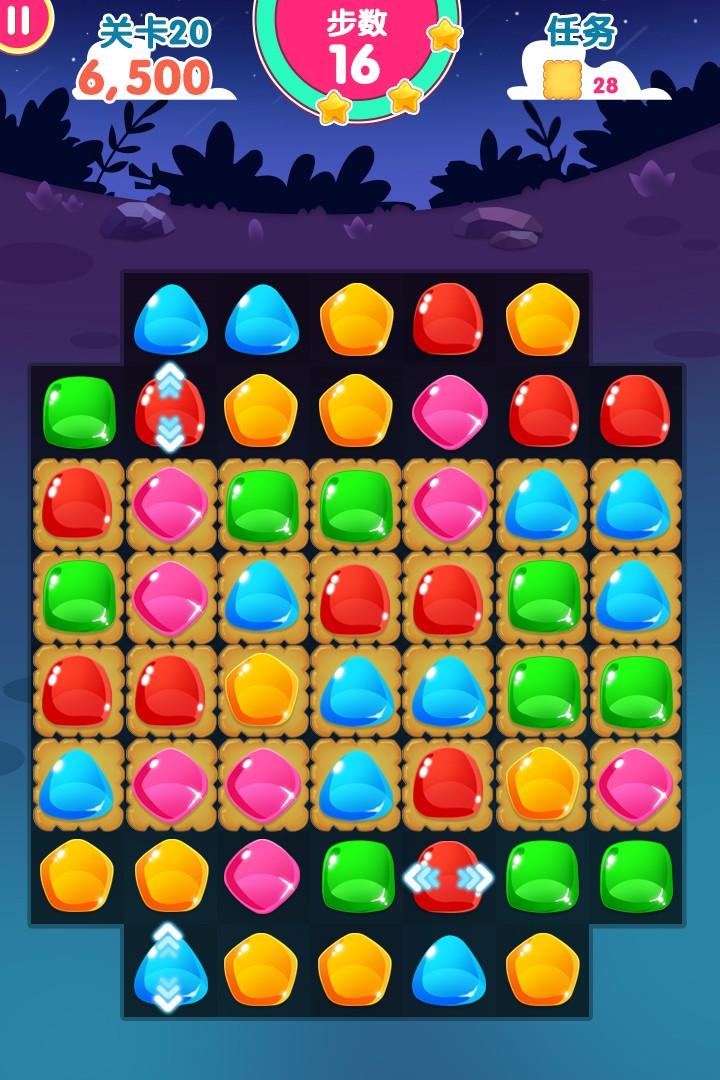
Task: Select the red jelly with vertical arrows
Action: pyautogui.click(x=170, y=410)
